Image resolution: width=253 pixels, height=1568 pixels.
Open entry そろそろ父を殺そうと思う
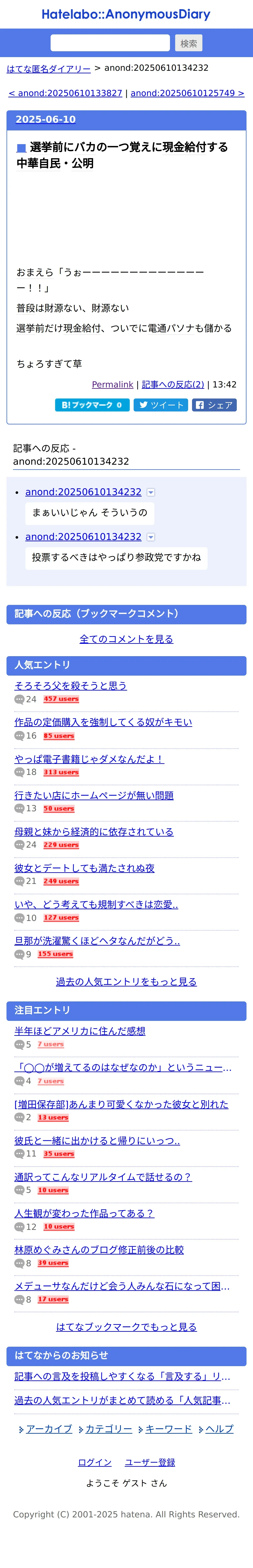70,686
